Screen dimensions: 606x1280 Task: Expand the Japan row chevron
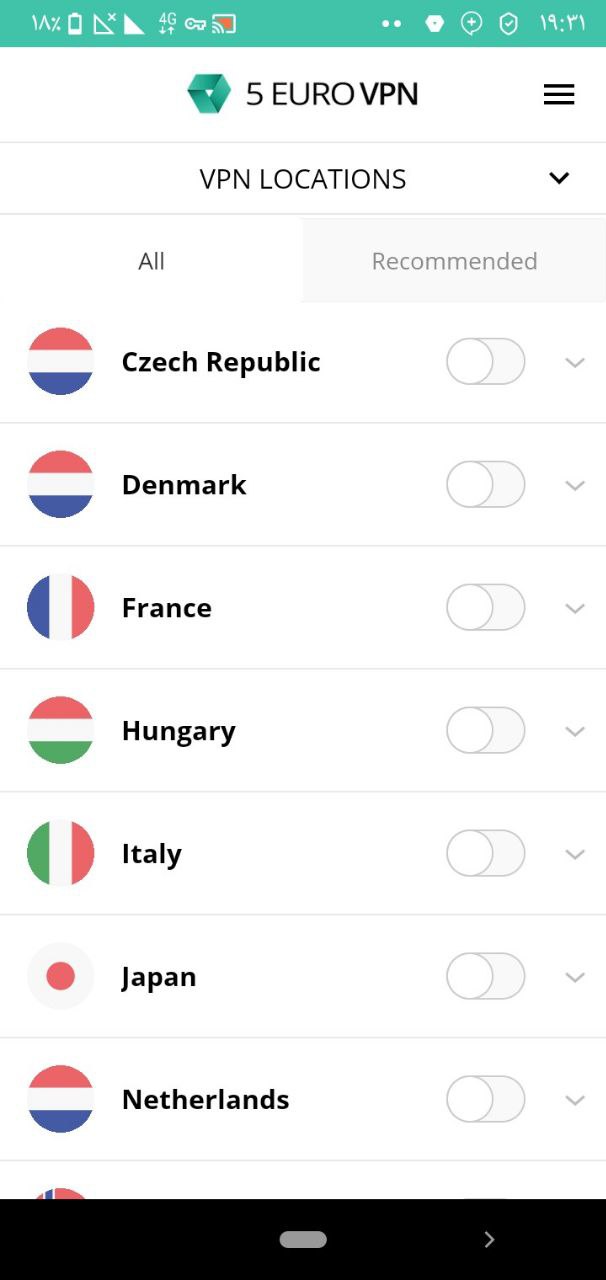pyautogui.click(x=575, y=977)
